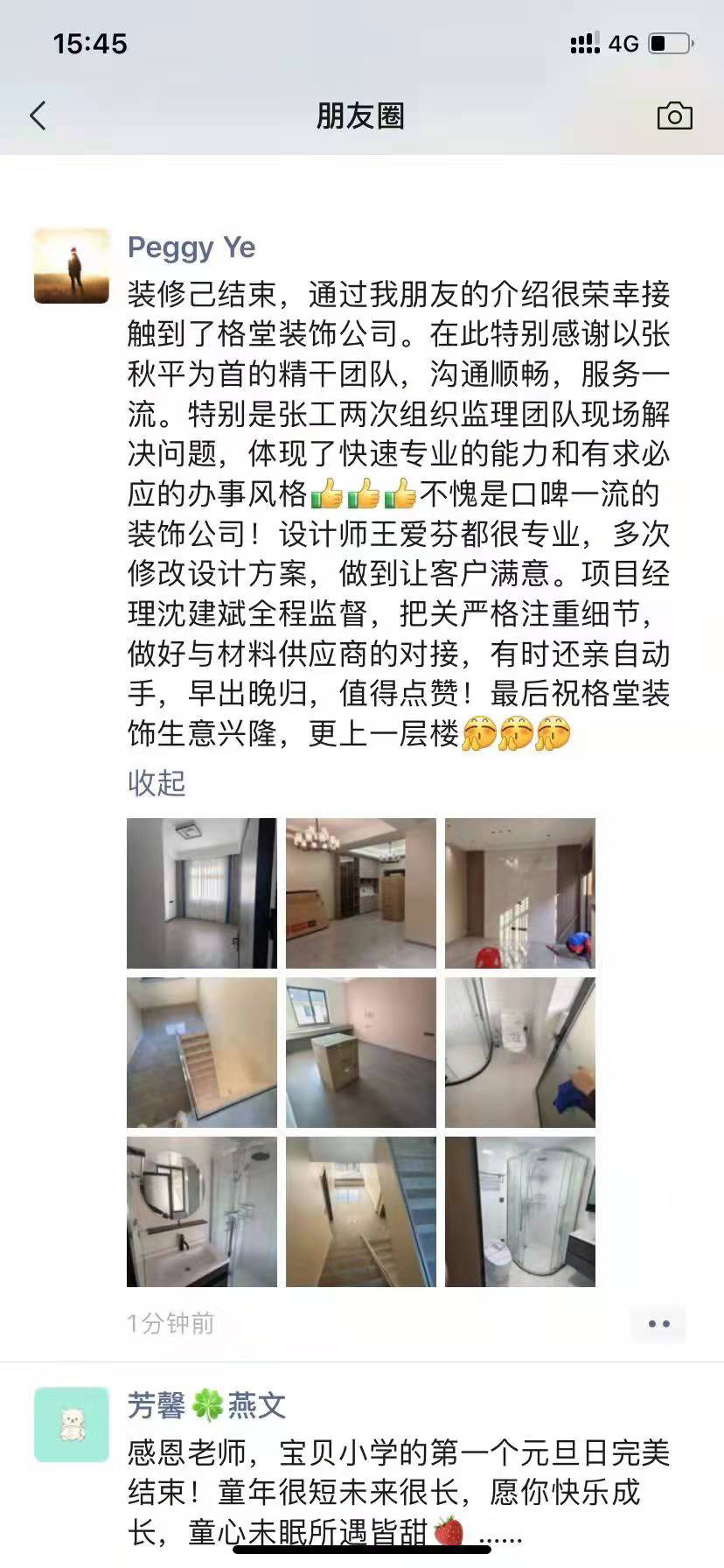Tap the camera icon to post a moment
Image resolution: width=724 pixels, height=1568 pixels.
675,115
